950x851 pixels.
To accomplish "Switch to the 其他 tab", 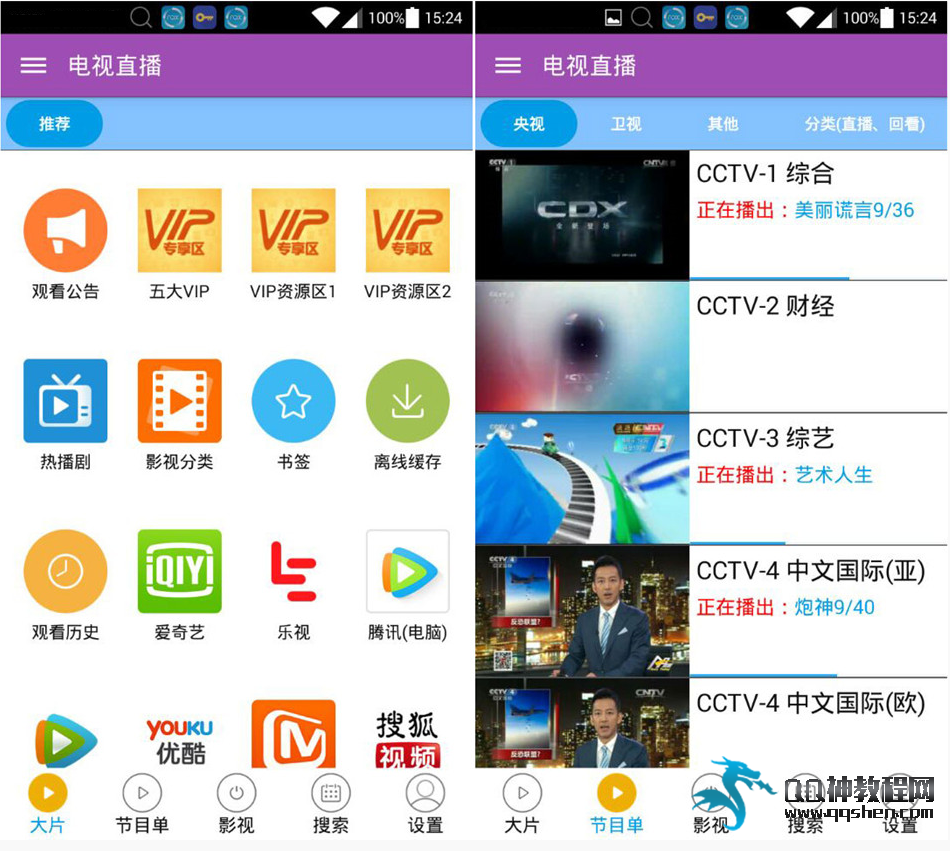I will 722,124.
